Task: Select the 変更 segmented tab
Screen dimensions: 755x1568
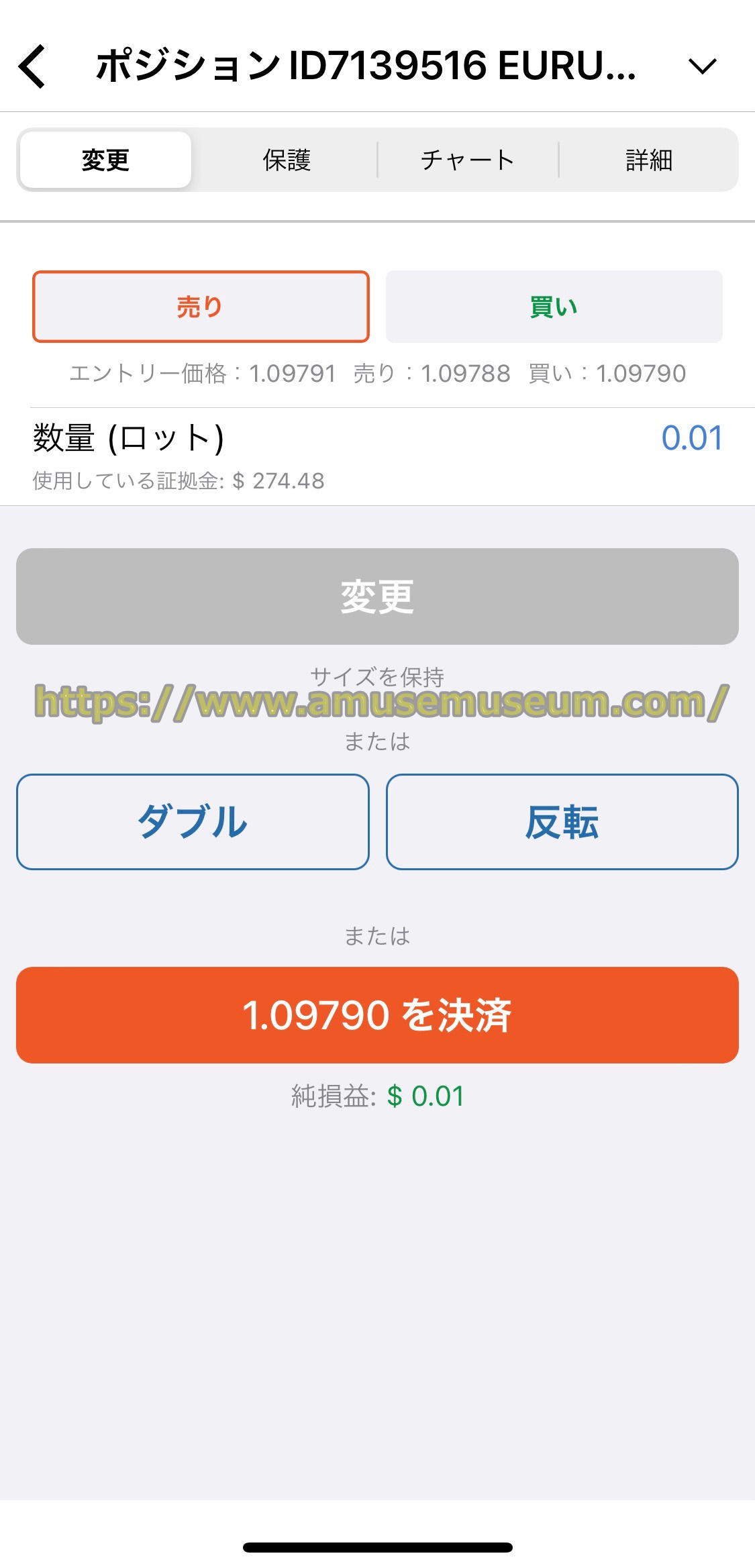Action: tap(105, 160)
